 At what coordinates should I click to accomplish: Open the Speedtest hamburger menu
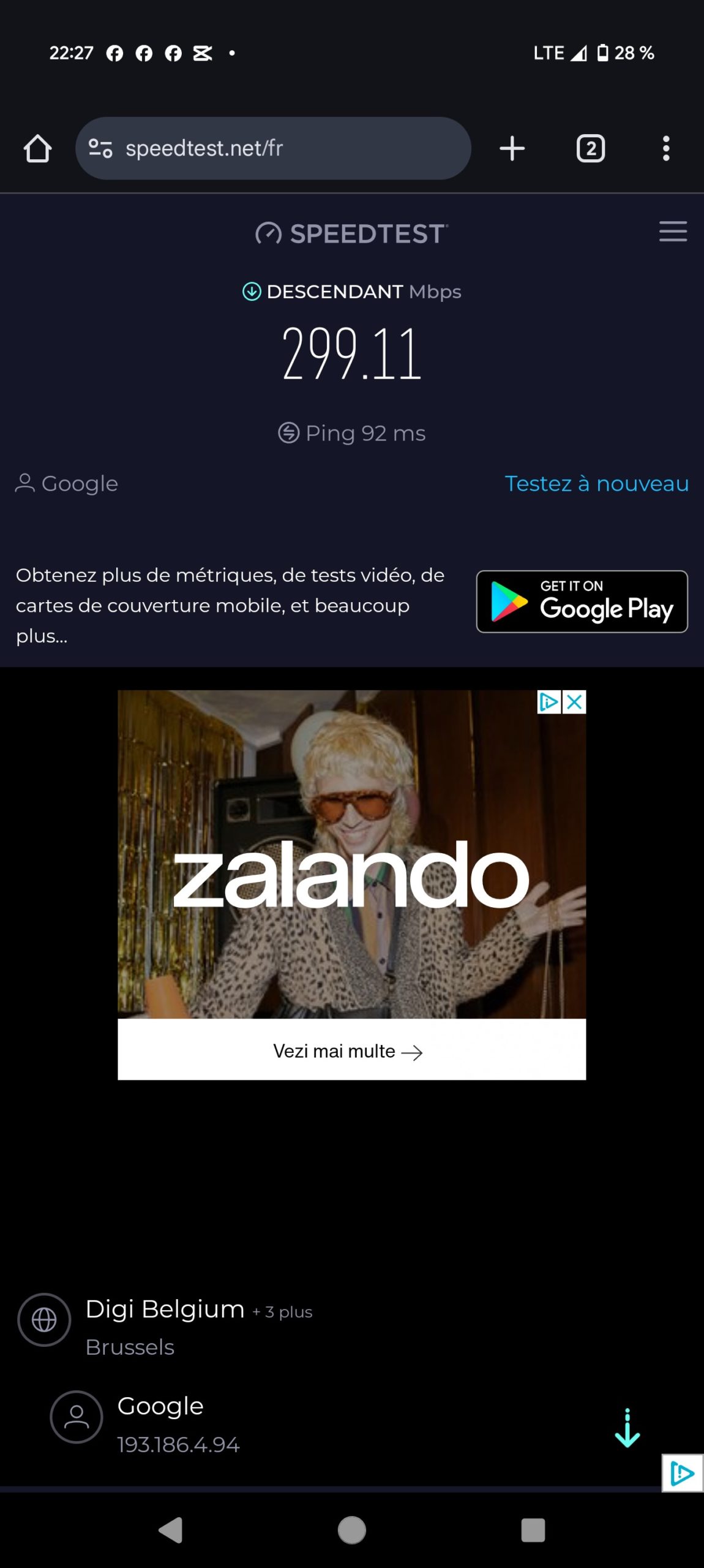pos(673,232)
